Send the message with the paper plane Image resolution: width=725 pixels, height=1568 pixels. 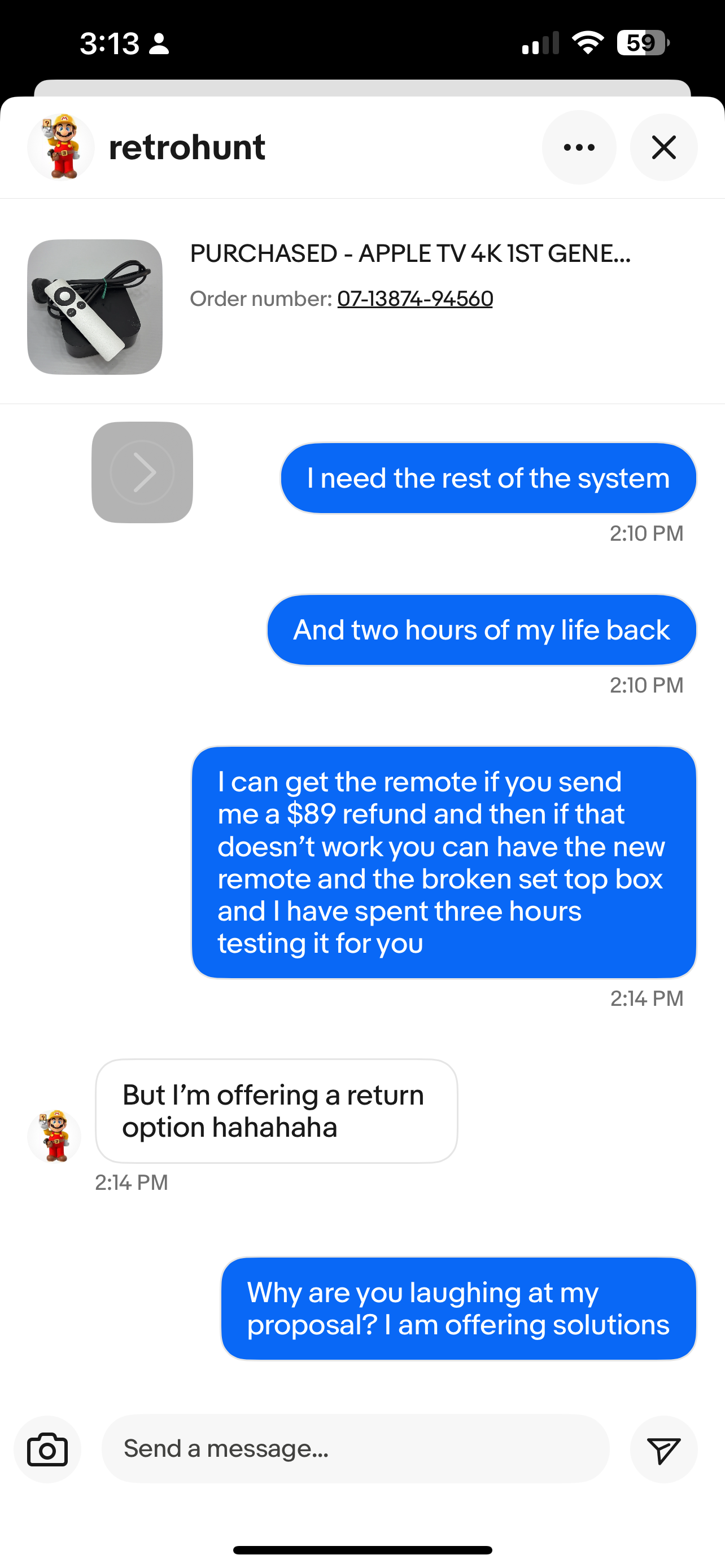[x=663, y=1449]
